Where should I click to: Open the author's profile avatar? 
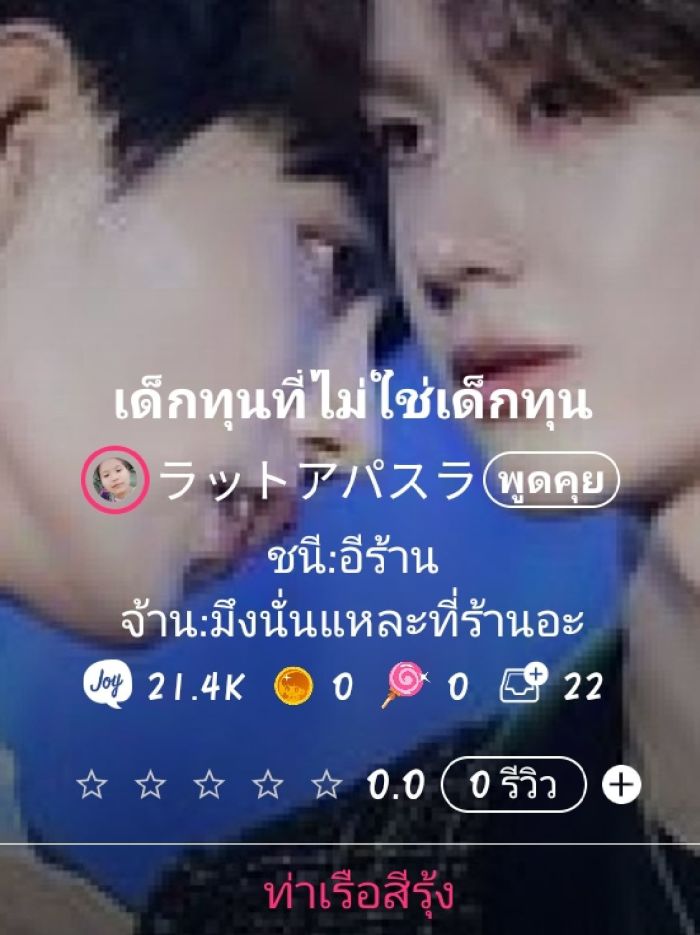pos(115,481)
